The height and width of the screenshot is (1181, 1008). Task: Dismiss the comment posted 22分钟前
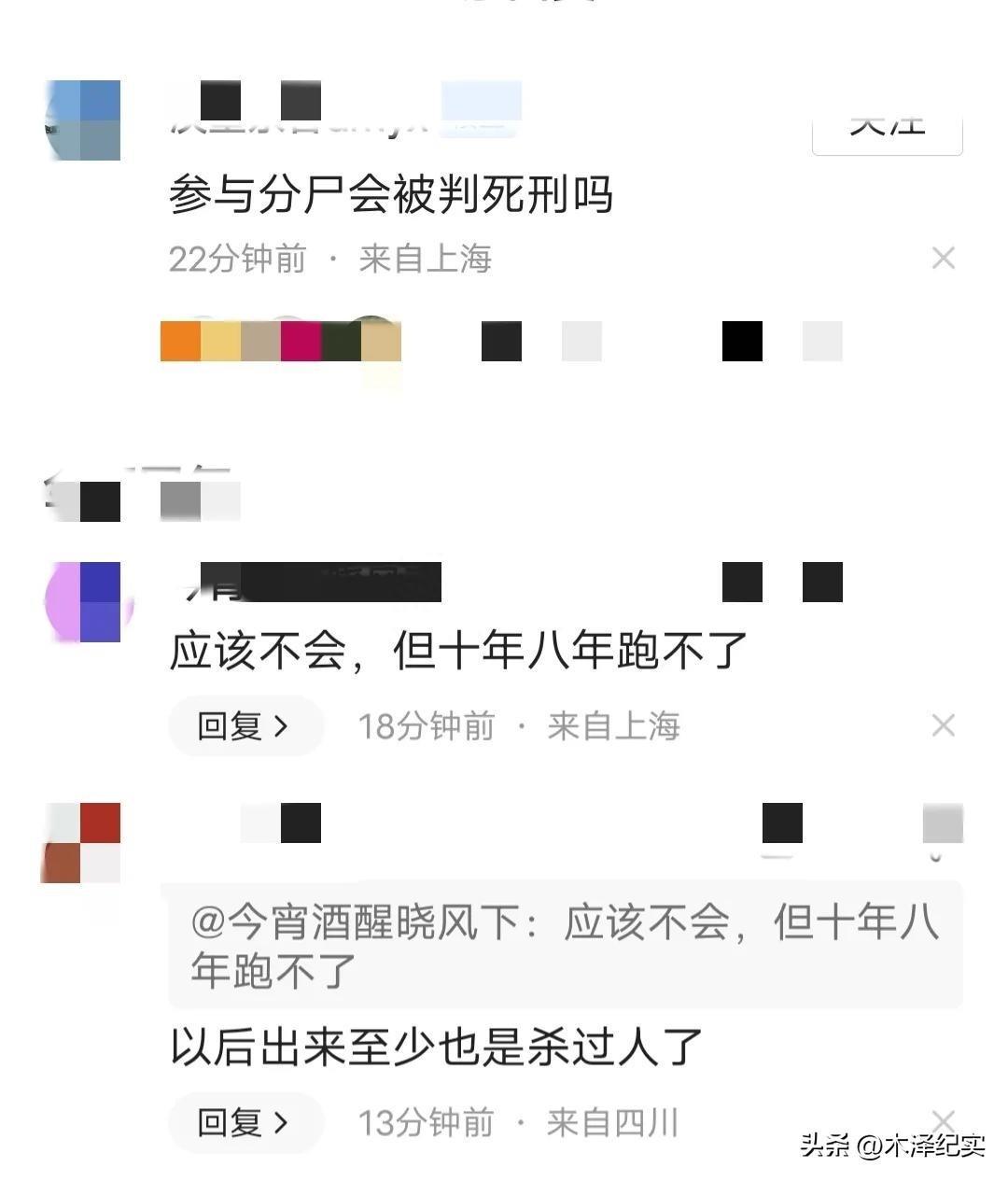(x=944, y=259)
